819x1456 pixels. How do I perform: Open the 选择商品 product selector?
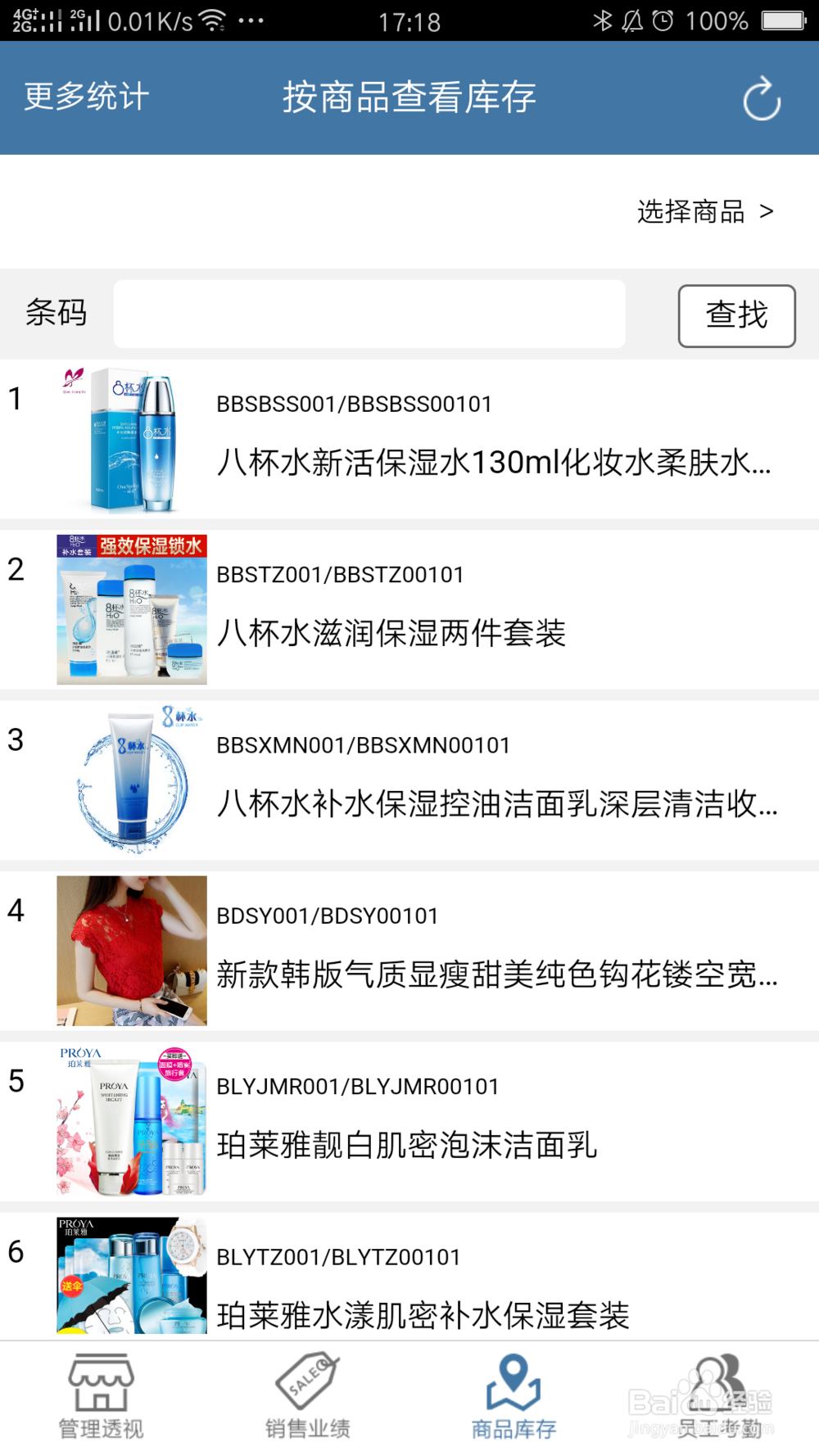[704, 211]
